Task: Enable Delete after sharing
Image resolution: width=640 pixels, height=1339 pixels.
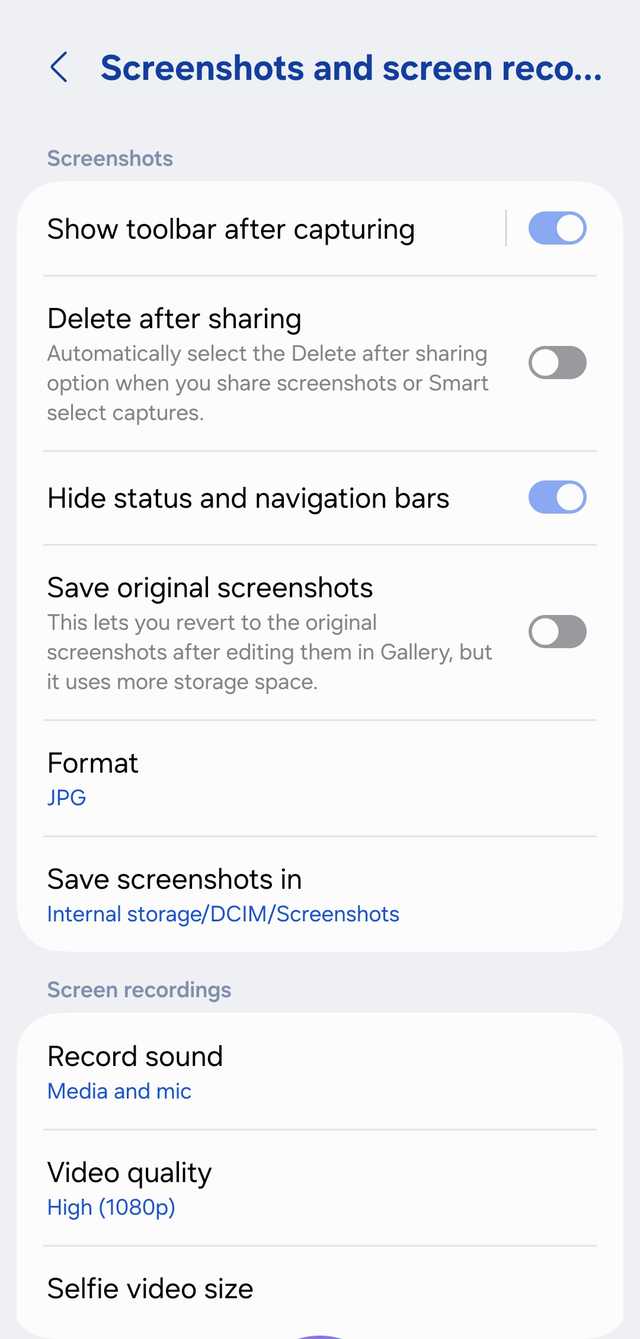Action: [557, 362]
